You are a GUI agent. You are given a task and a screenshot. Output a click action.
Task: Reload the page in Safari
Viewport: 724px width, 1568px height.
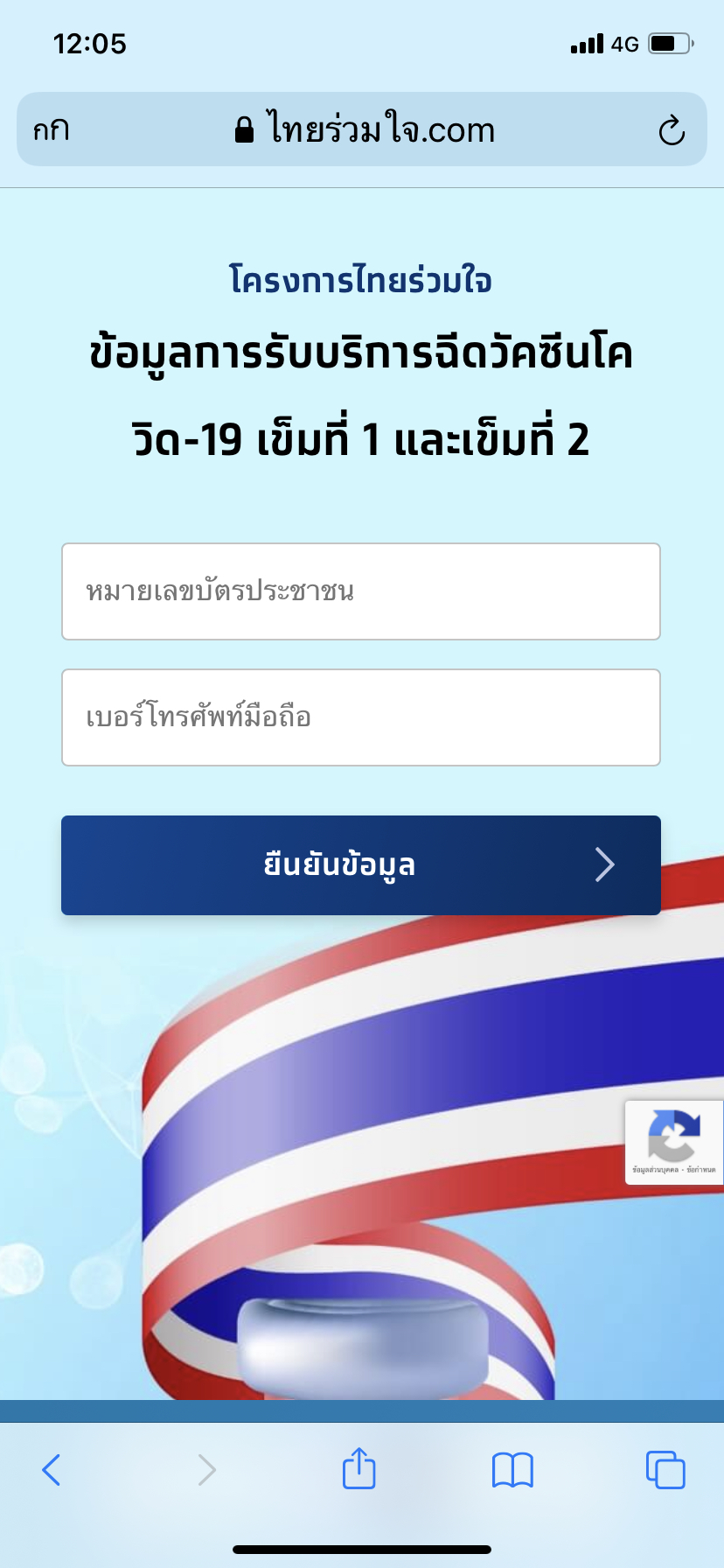pyautogui.click(x=671, y=130)
